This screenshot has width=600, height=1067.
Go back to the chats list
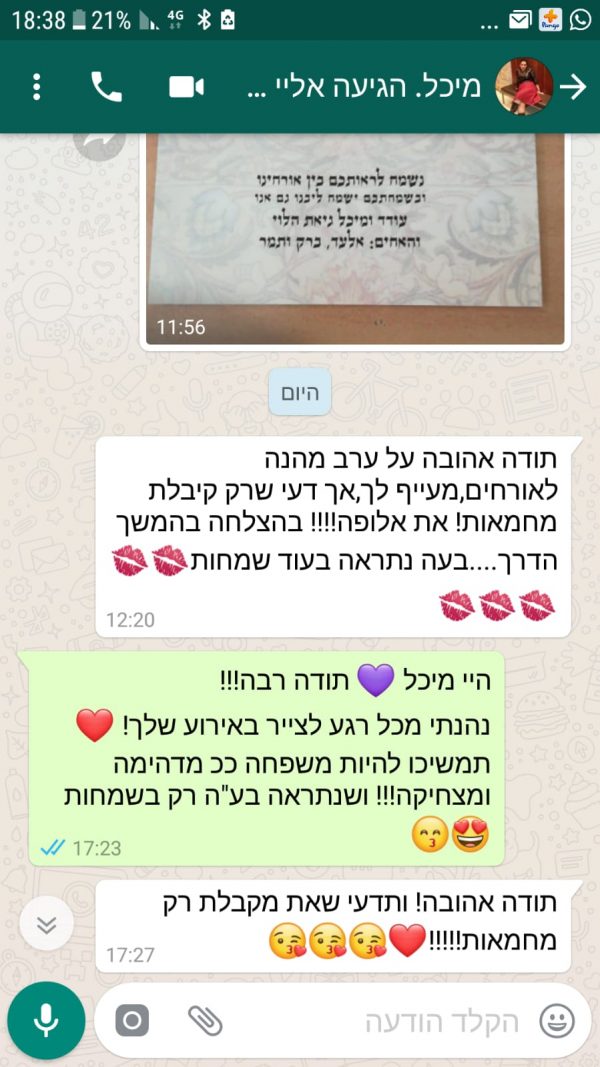(574, 87)
